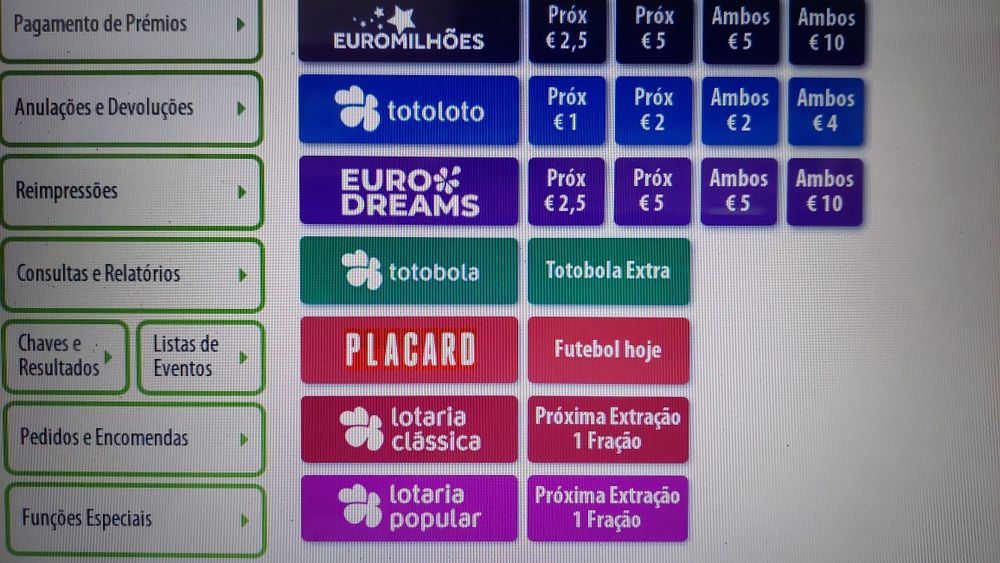Choose Totoloto Ambos € 4 quick bet

[826, 110]
